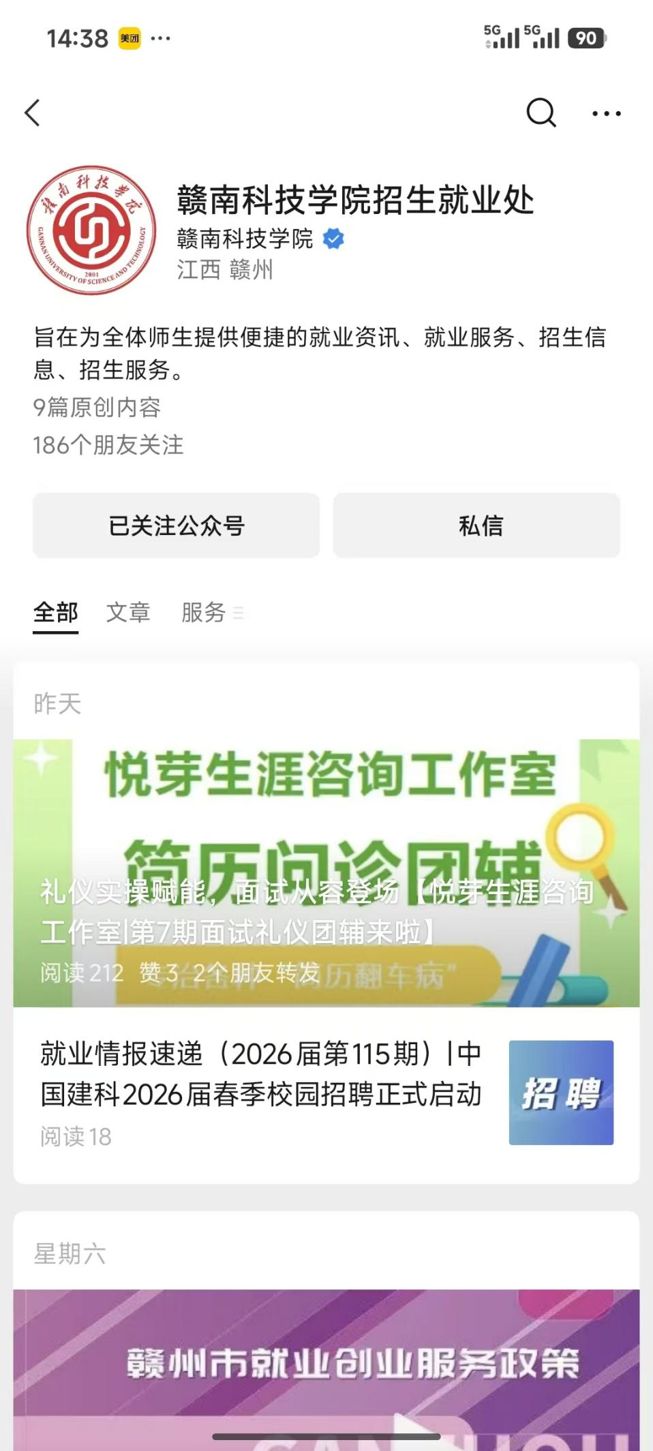Go back using the top-left arrow
The image size is (653, 1451).
33,113
